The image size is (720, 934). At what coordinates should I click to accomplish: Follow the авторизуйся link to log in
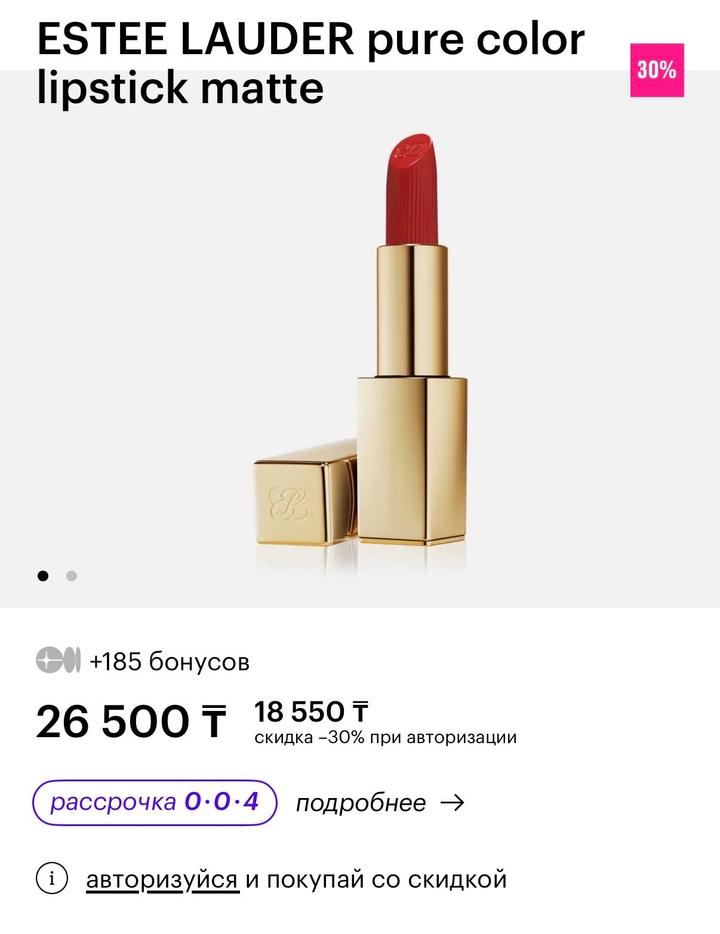[x=162, y=880]
